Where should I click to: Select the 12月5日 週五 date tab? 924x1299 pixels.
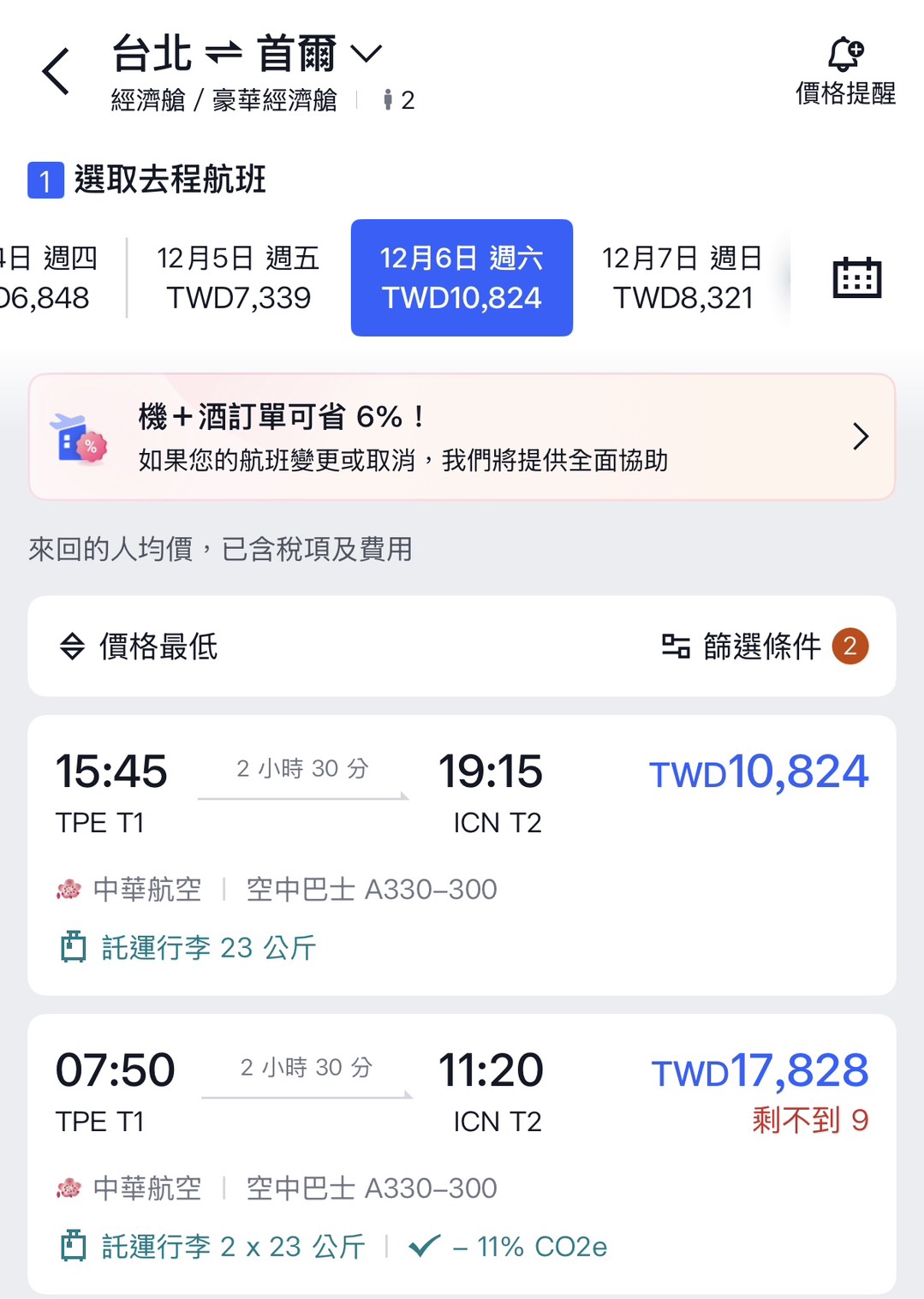click(236, 277)
